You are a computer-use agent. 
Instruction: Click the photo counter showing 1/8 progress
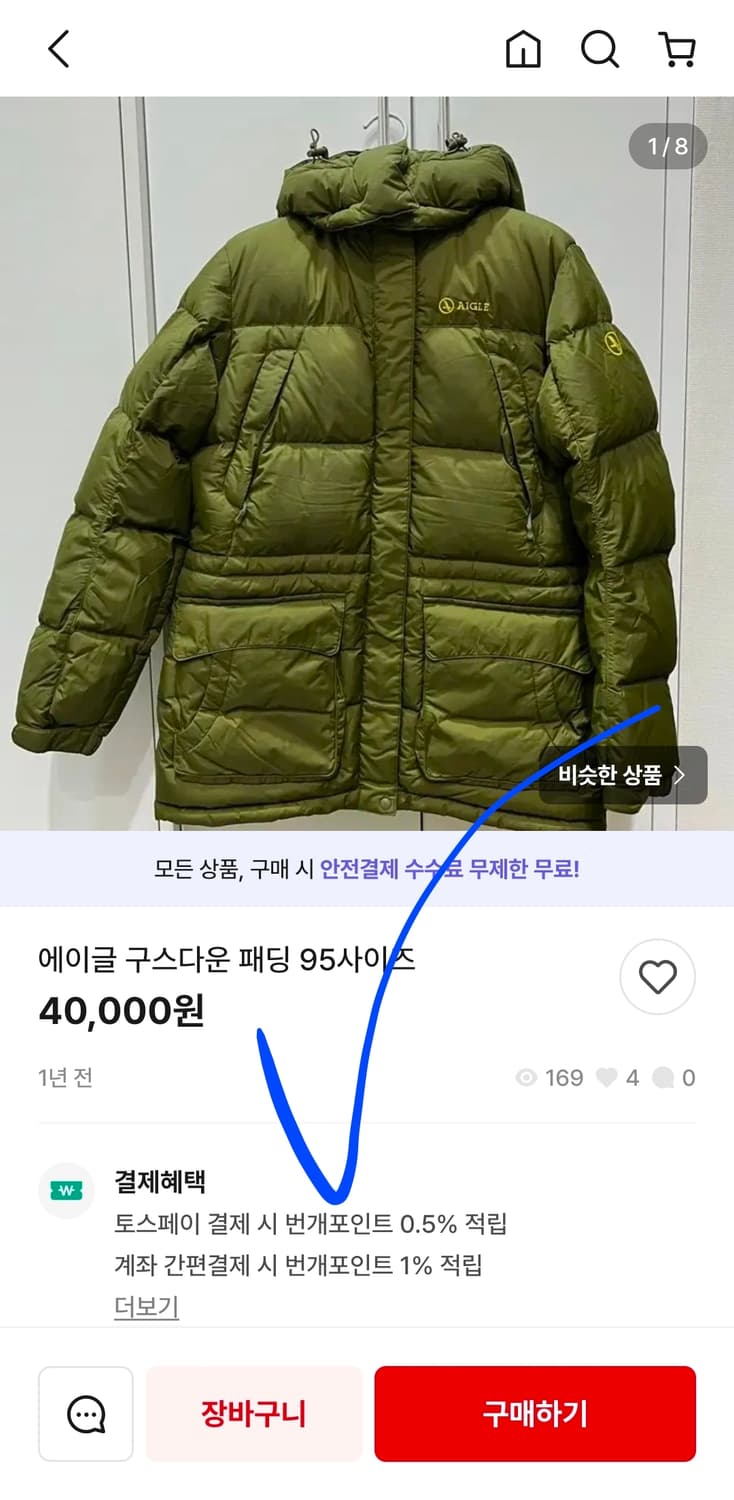pos(666,146)
